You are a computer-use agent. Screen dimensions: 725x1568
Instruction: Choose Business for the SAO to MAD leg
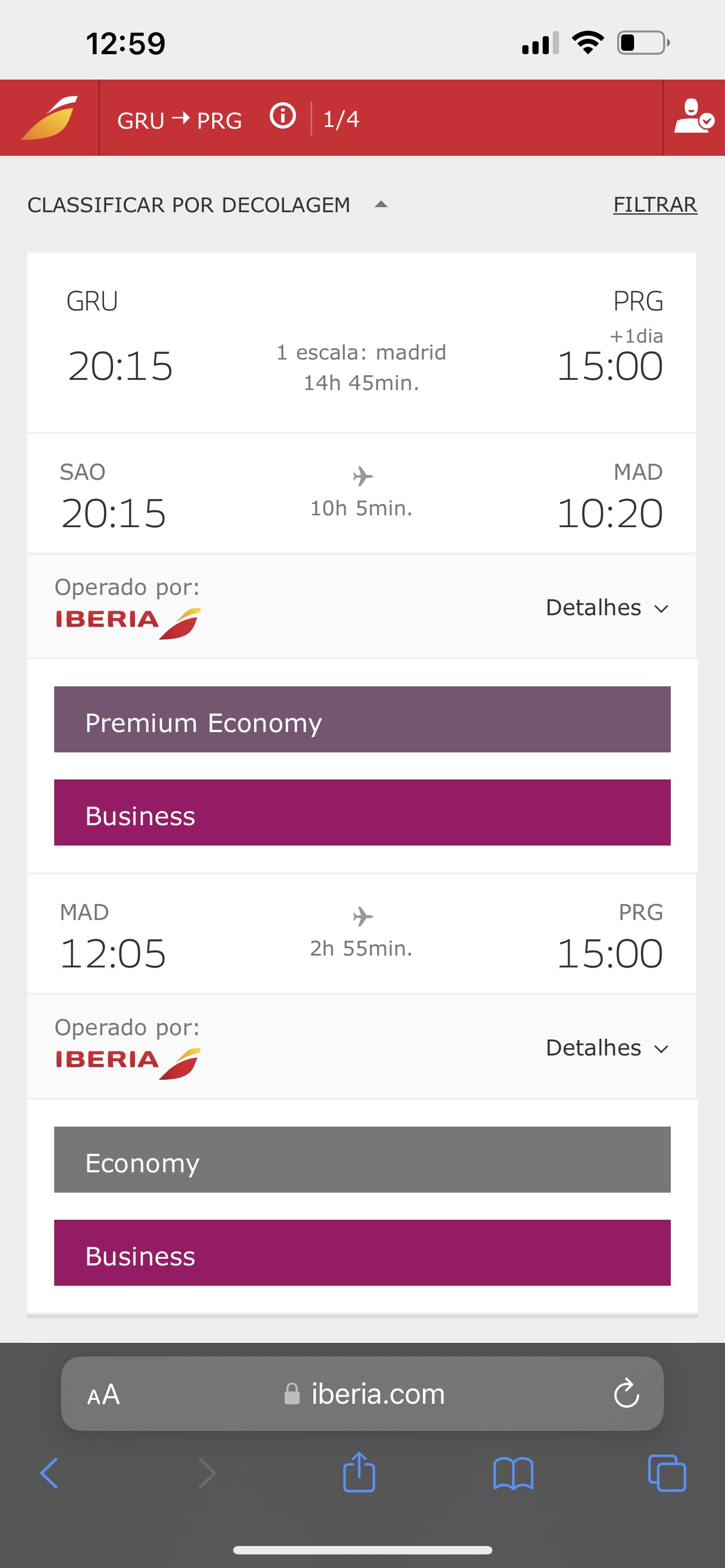click(x=362, y=813)
